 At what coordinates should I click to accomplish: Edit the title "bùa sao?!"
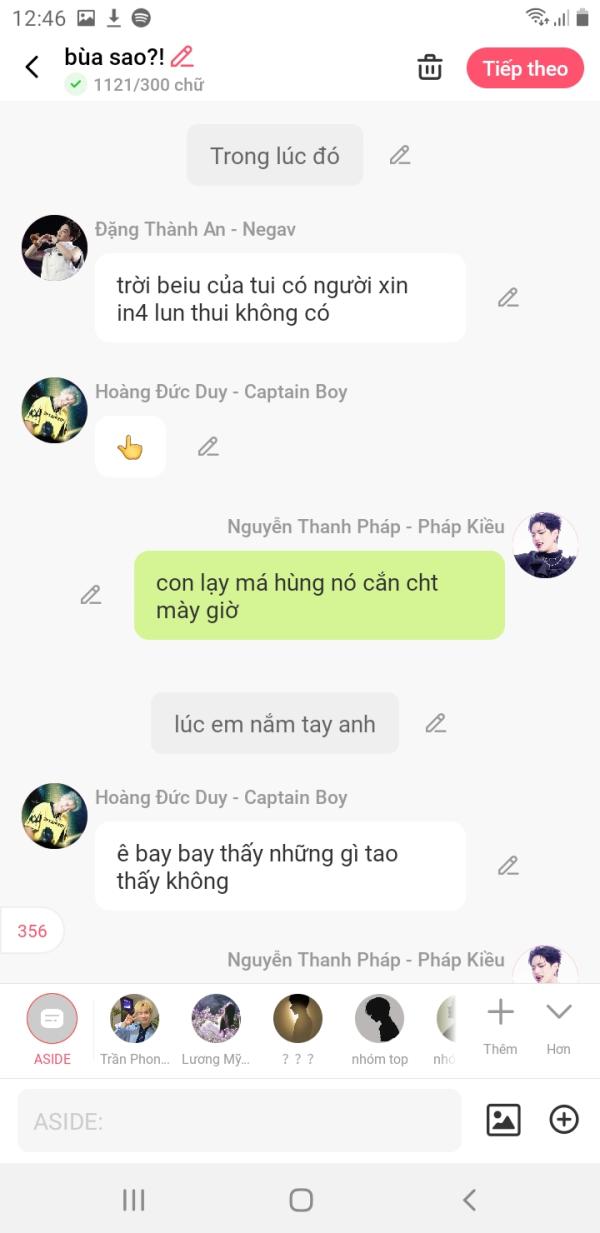click(182, 57)
